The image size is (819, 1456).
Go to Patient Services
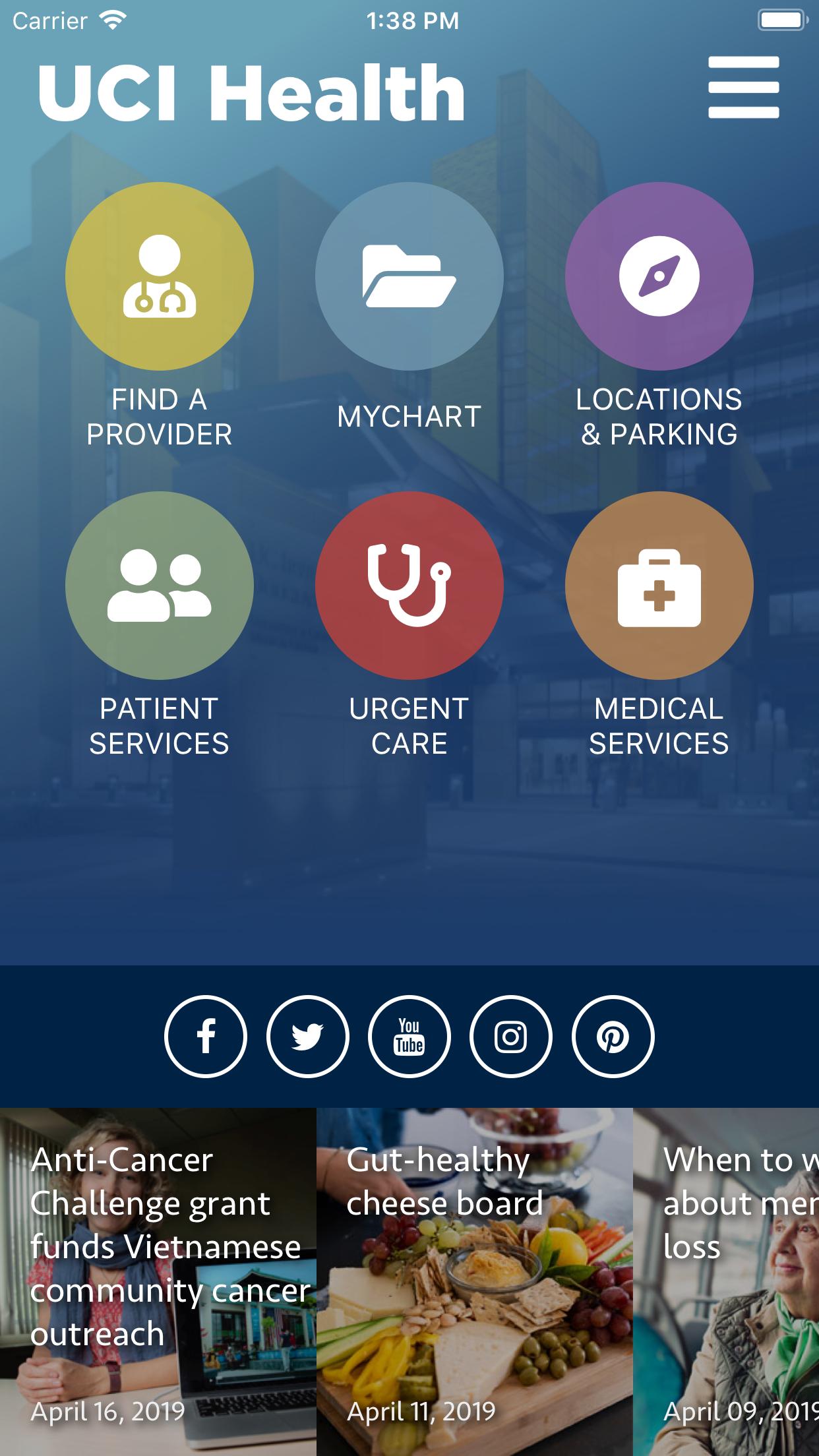[x=159, y=586]
